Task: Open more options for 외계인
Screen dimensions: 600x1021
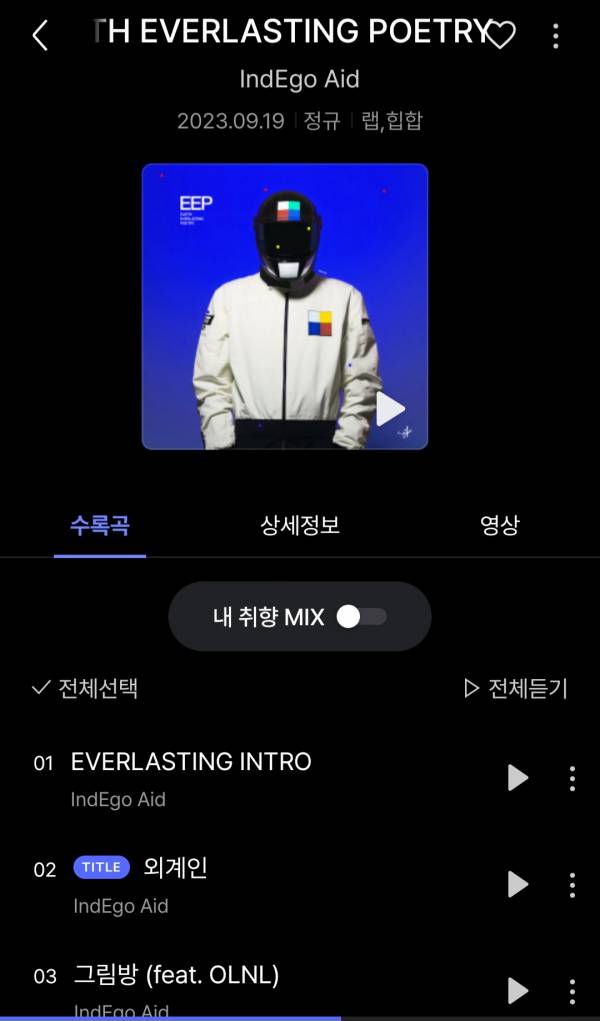Action: pos(572,884)
